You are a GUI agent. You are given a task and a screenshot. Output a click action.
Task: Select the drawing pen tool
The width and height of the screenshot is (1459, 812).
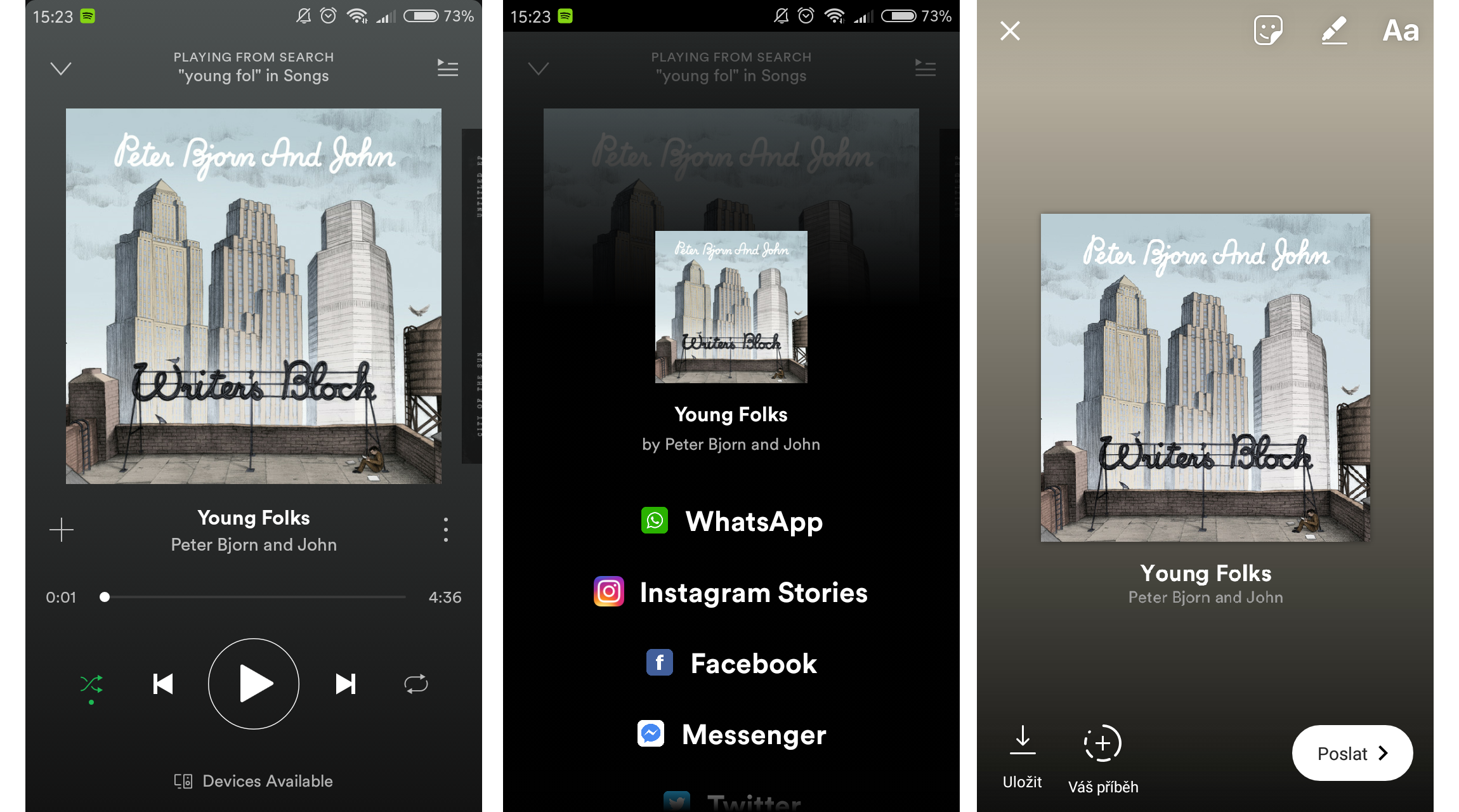[x=1334, y=30]
